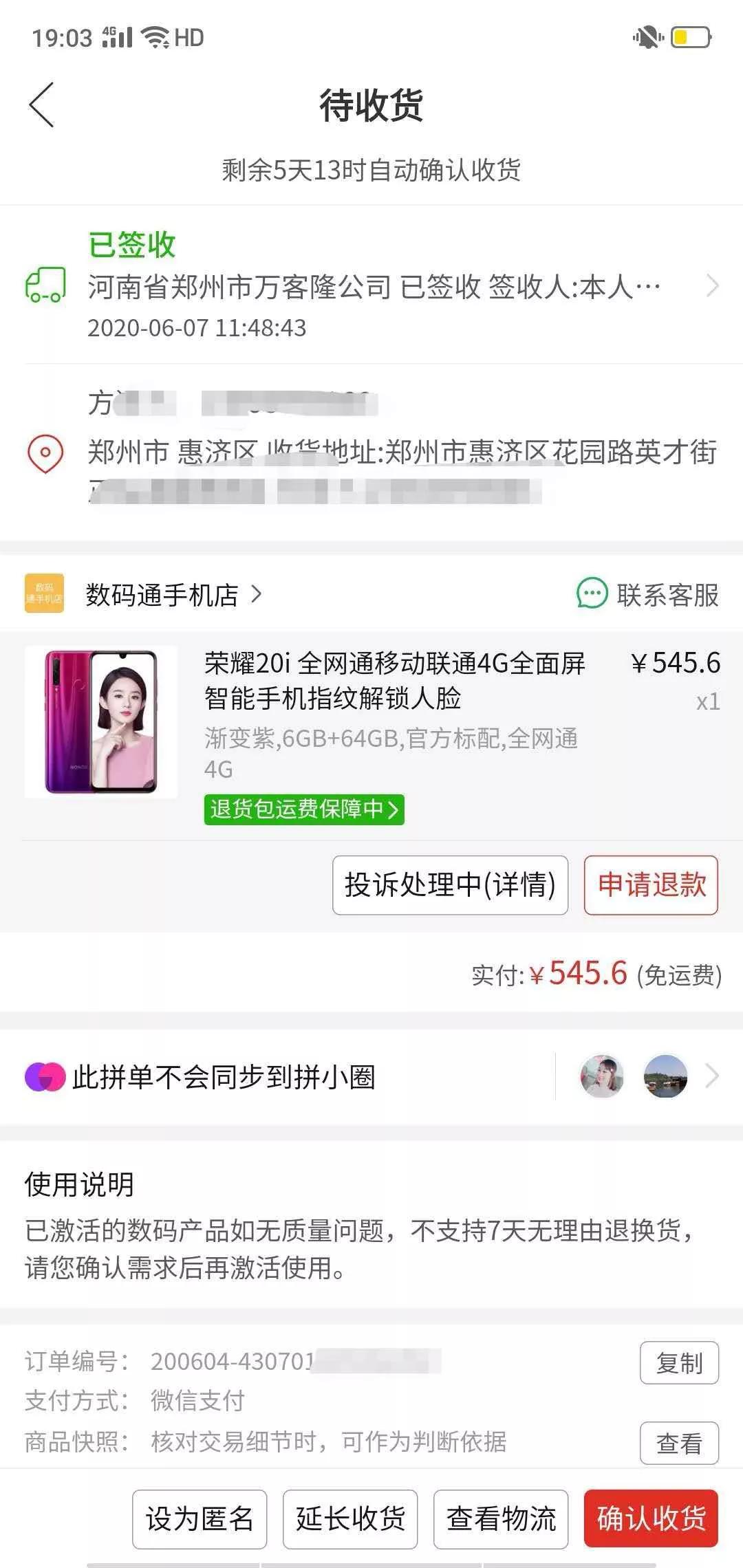The height and width of the screenshot is (1568, 743).
Task: Click the second friend avatar near 拼小圈
Action: [x=666, y=1077]
